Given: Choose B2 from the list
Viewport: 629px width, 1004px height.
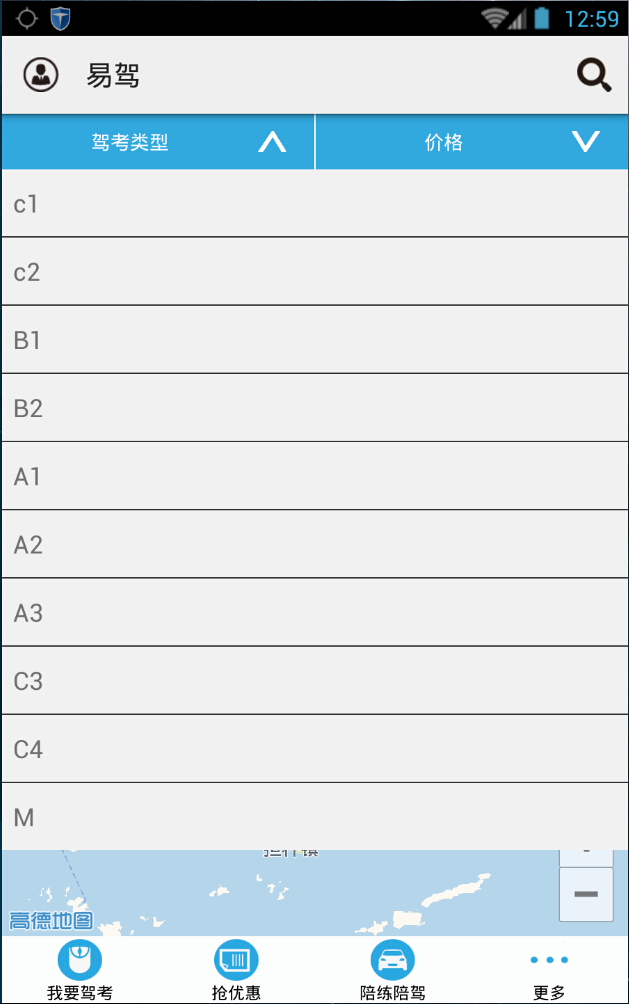Looking at the screenshot, I should (314, 408).
